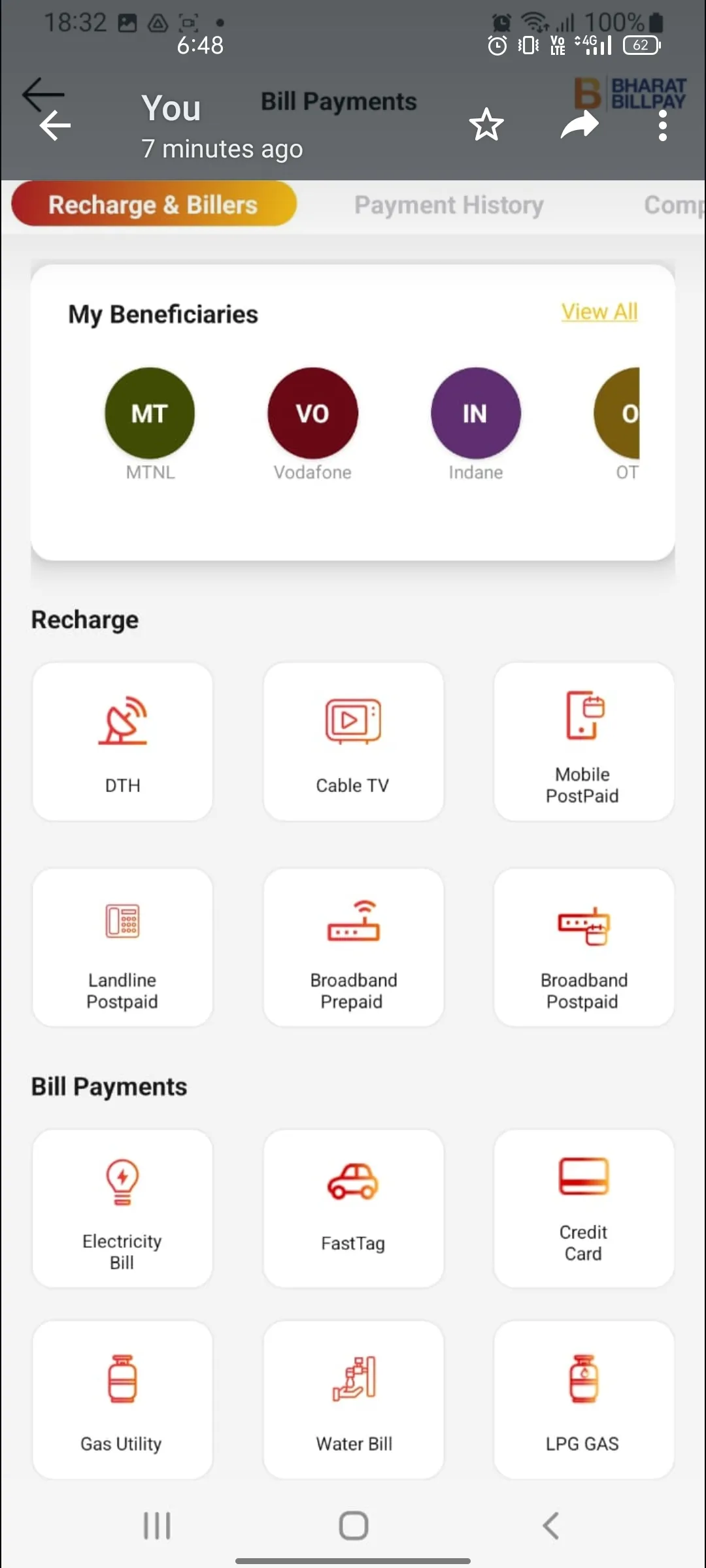This screenshot has height=1568, width=706.
Task: Select the Recharge & Billers tab
Action: pyautogui.click(x=152, y=204)
